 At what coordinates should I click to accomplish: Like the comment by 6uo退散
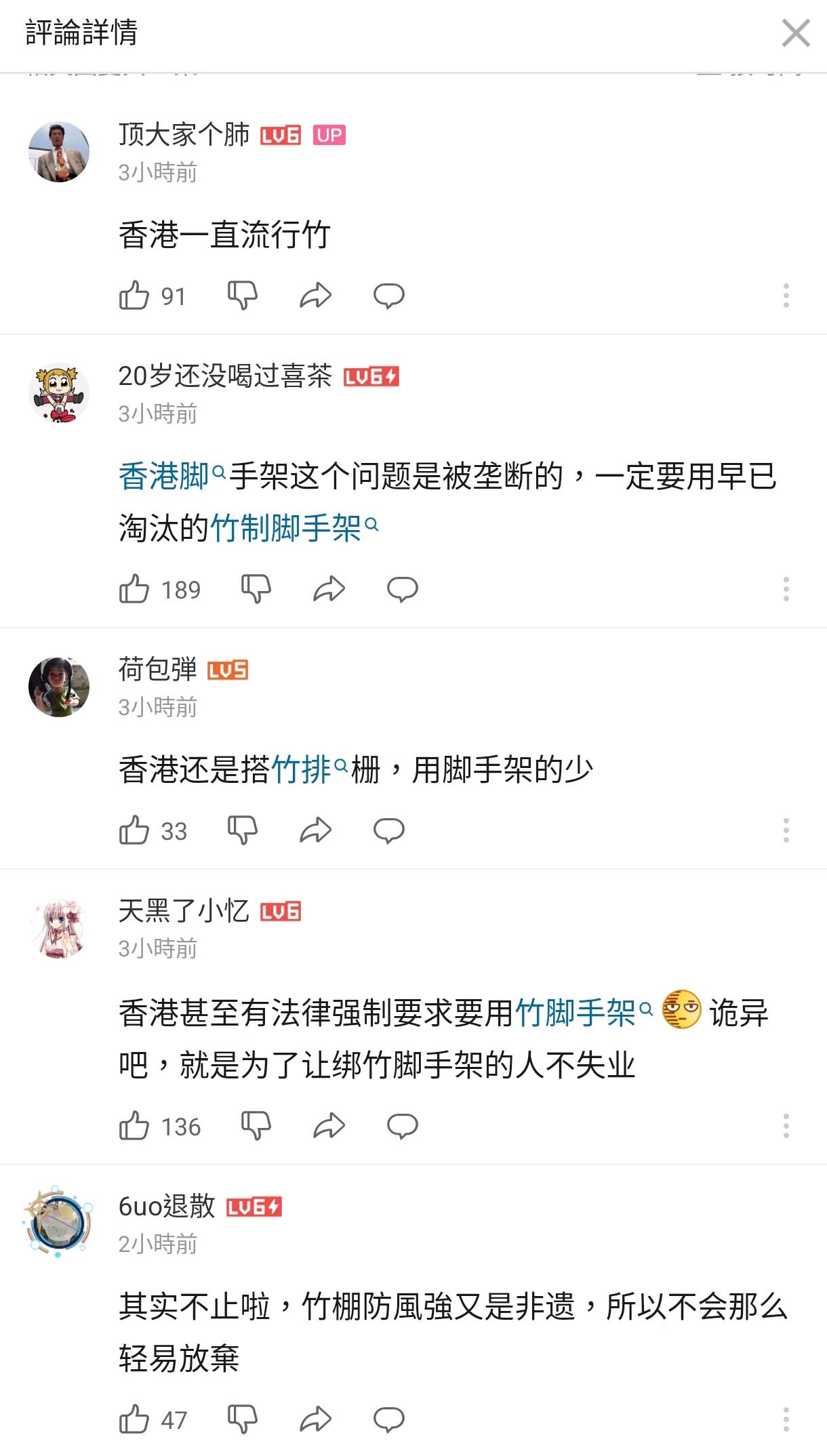coord(134,1419)
